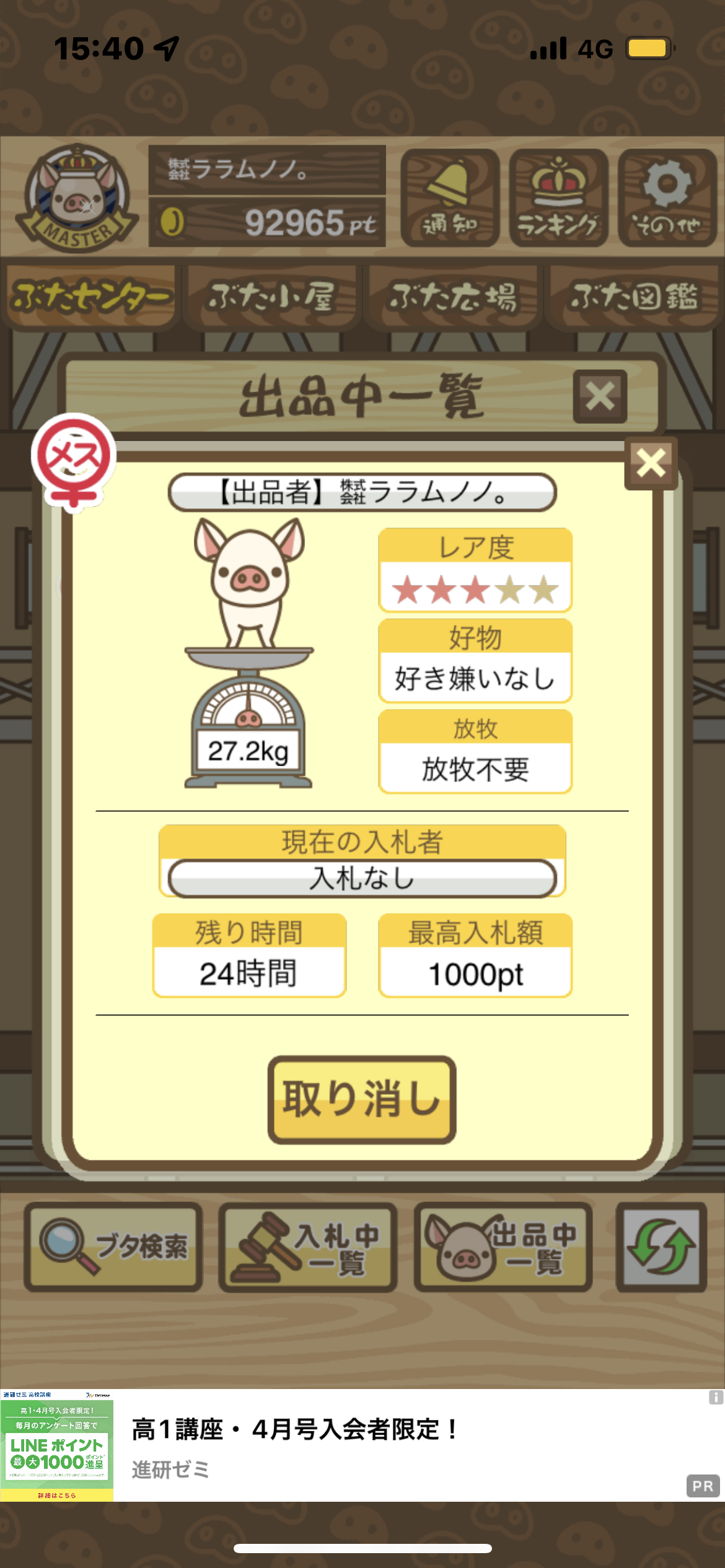
Task: Open the ランキング rankings
Action: 558,198
